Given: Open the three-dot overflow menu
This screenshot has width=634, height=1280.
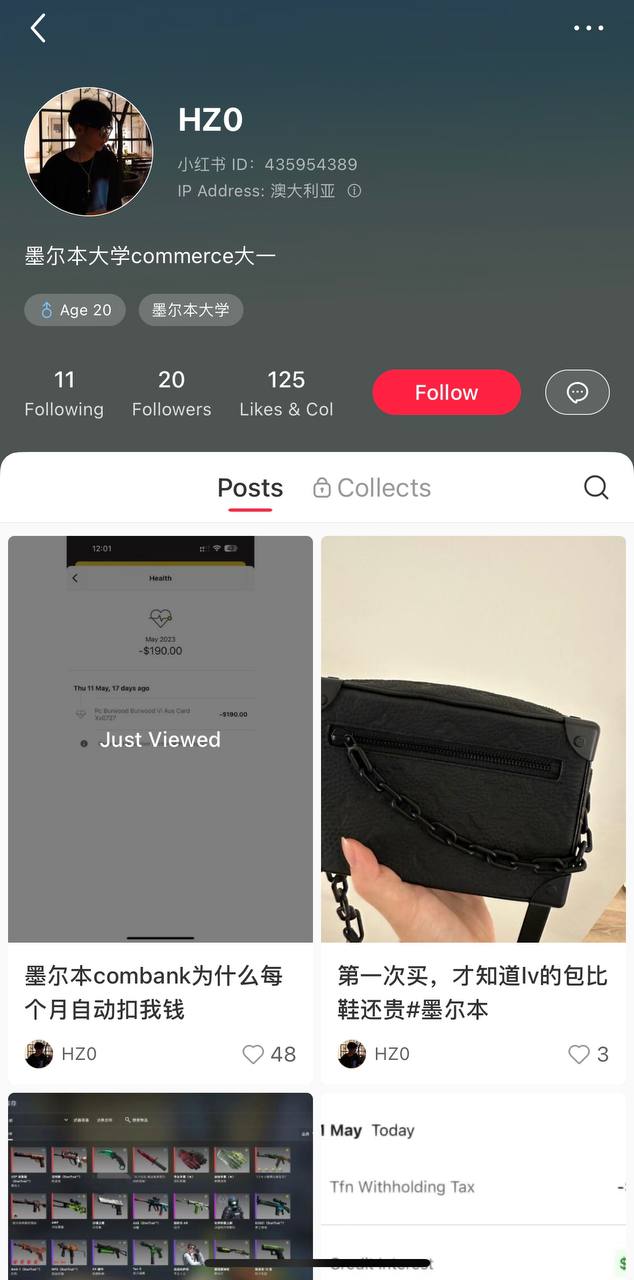Looking at the screenshot, I should point(588,28).
